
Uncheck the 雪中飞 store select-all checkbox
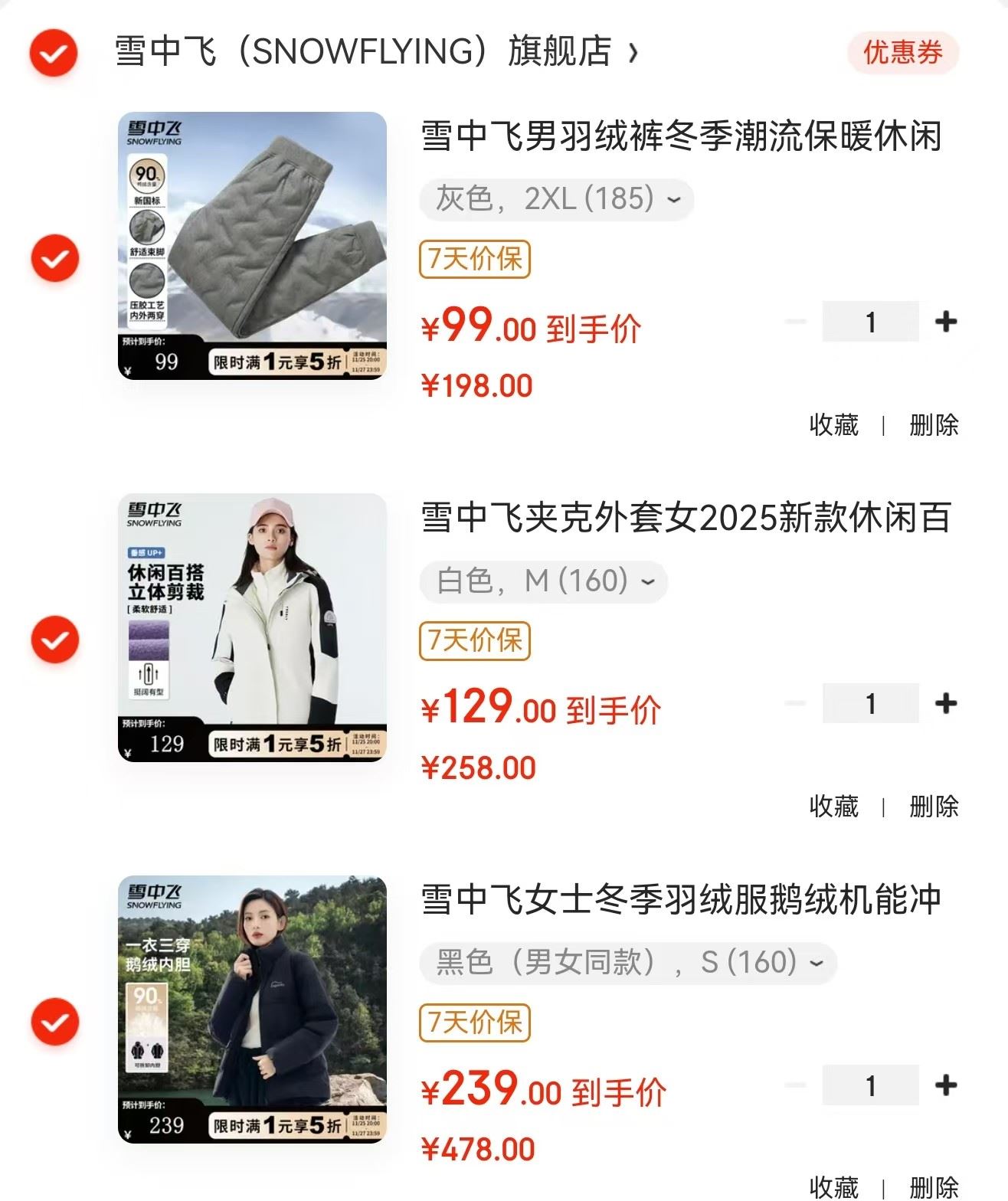53,53
